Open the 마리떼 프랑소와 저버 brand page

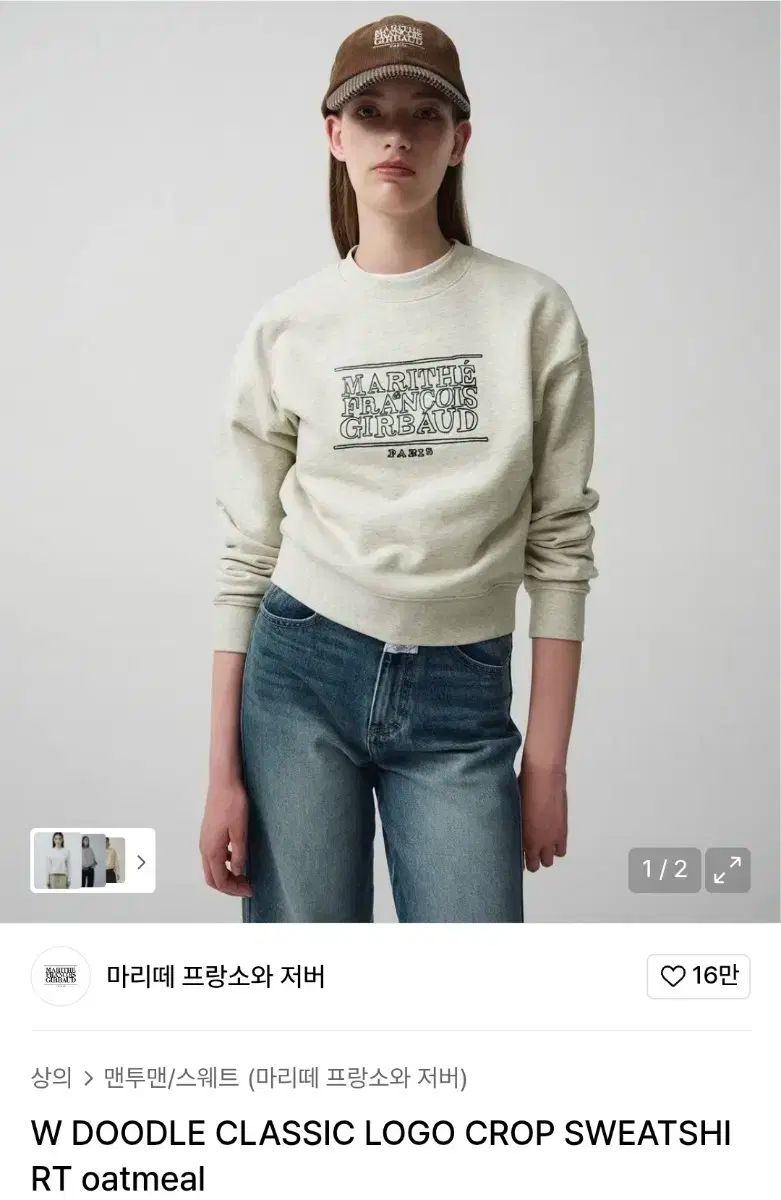tap(215, 976)
